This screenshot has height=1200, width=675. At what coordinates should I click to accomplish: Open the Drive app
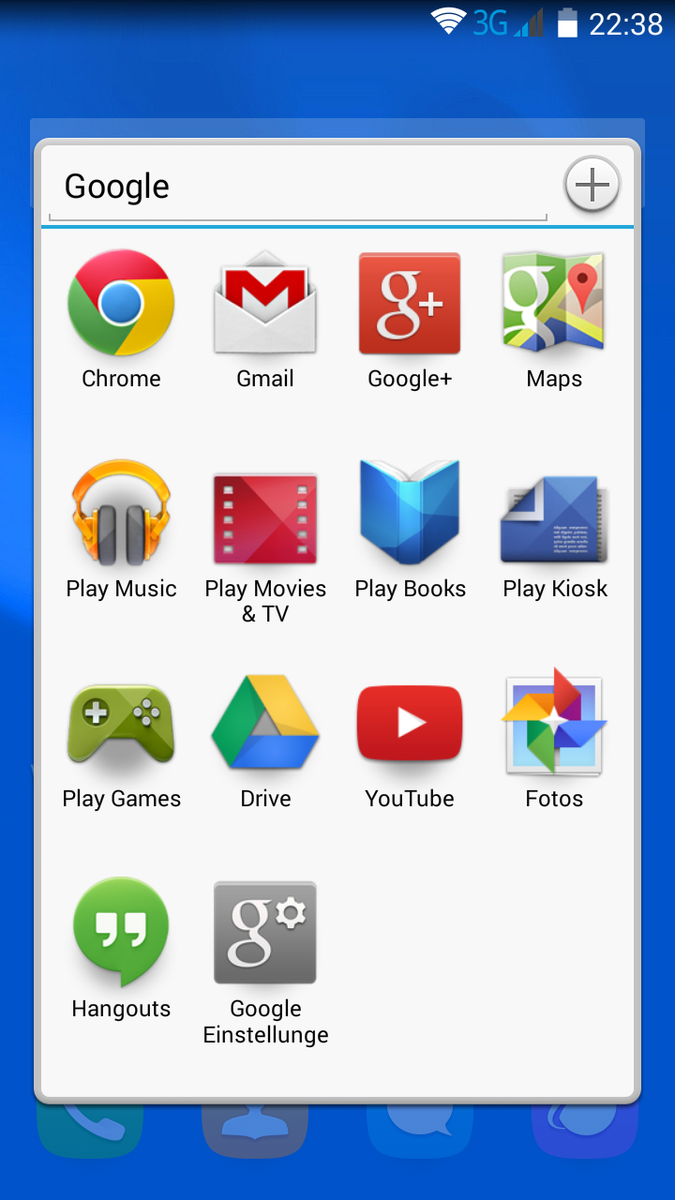coord(265,740)
